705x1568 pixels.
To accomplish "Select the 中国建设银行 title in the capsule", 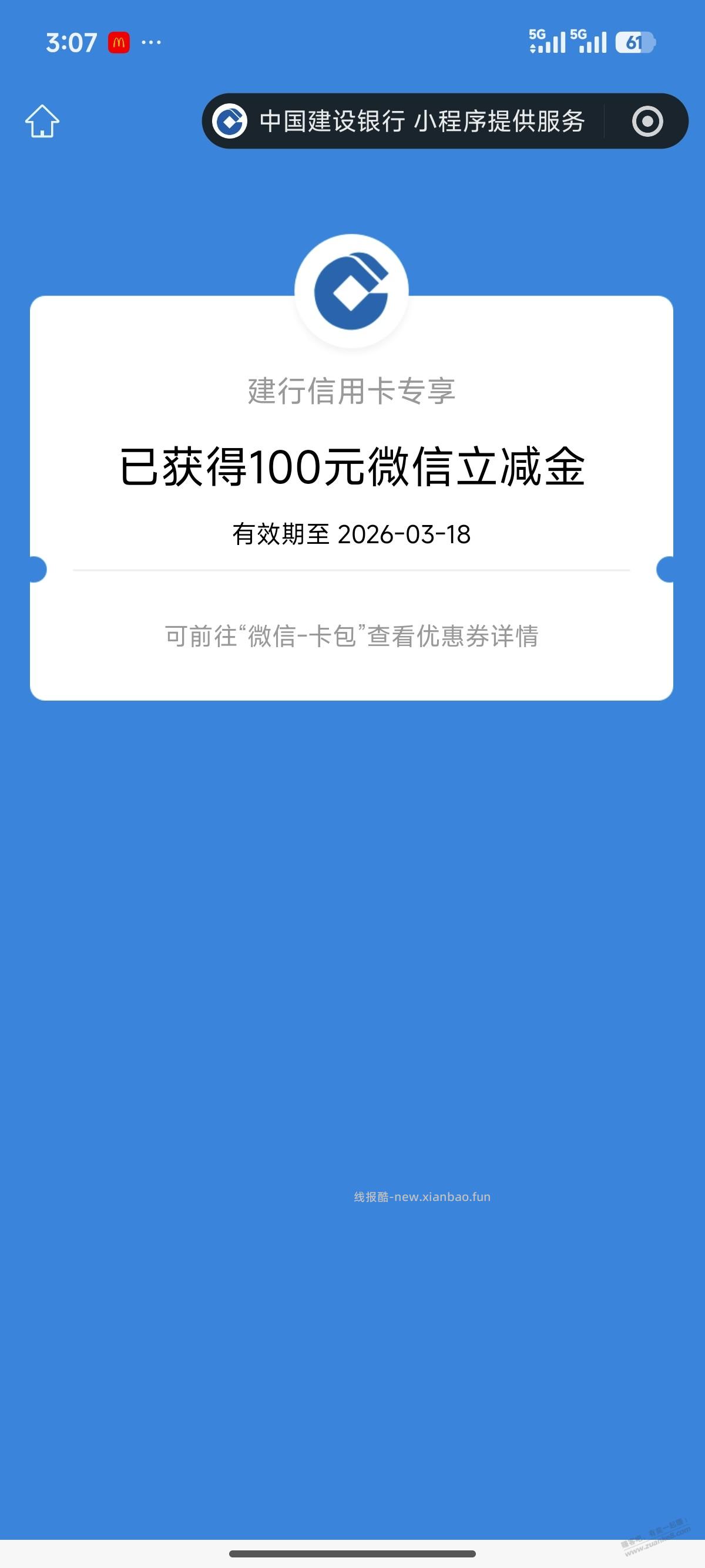I will click(334, 120).
